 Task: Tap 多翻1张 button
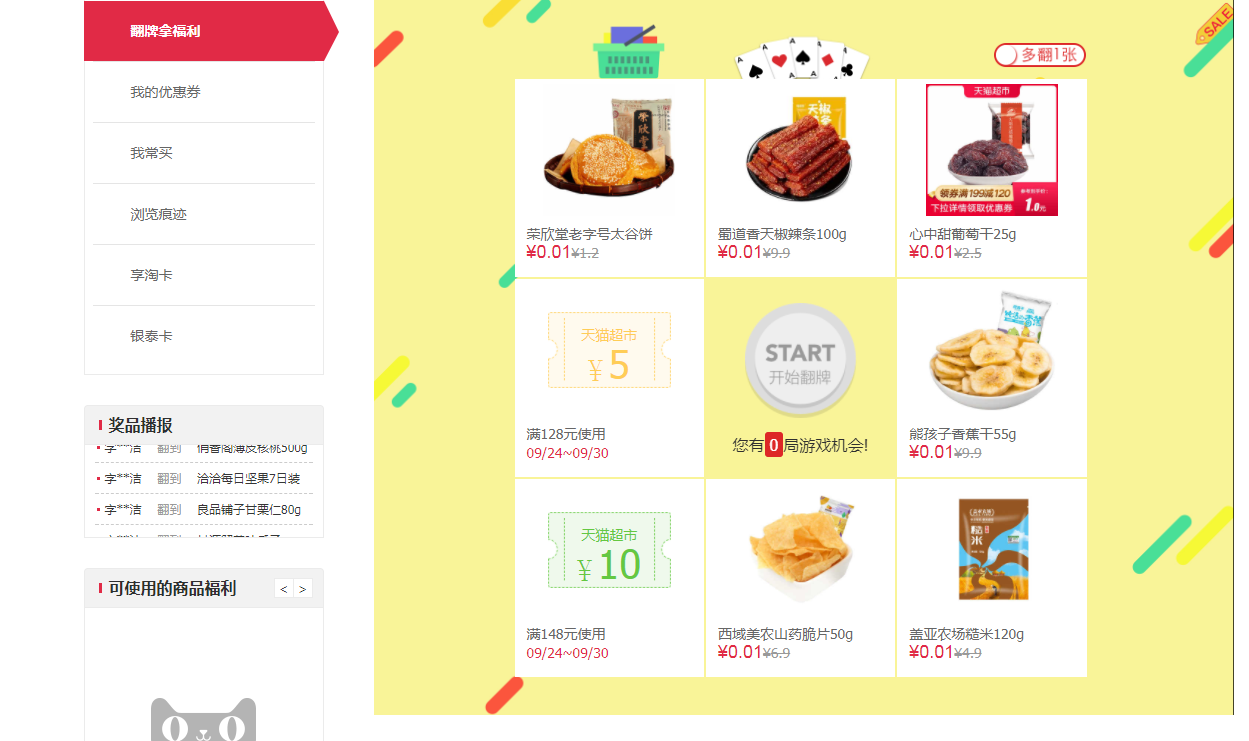[x=1040, y=55]
